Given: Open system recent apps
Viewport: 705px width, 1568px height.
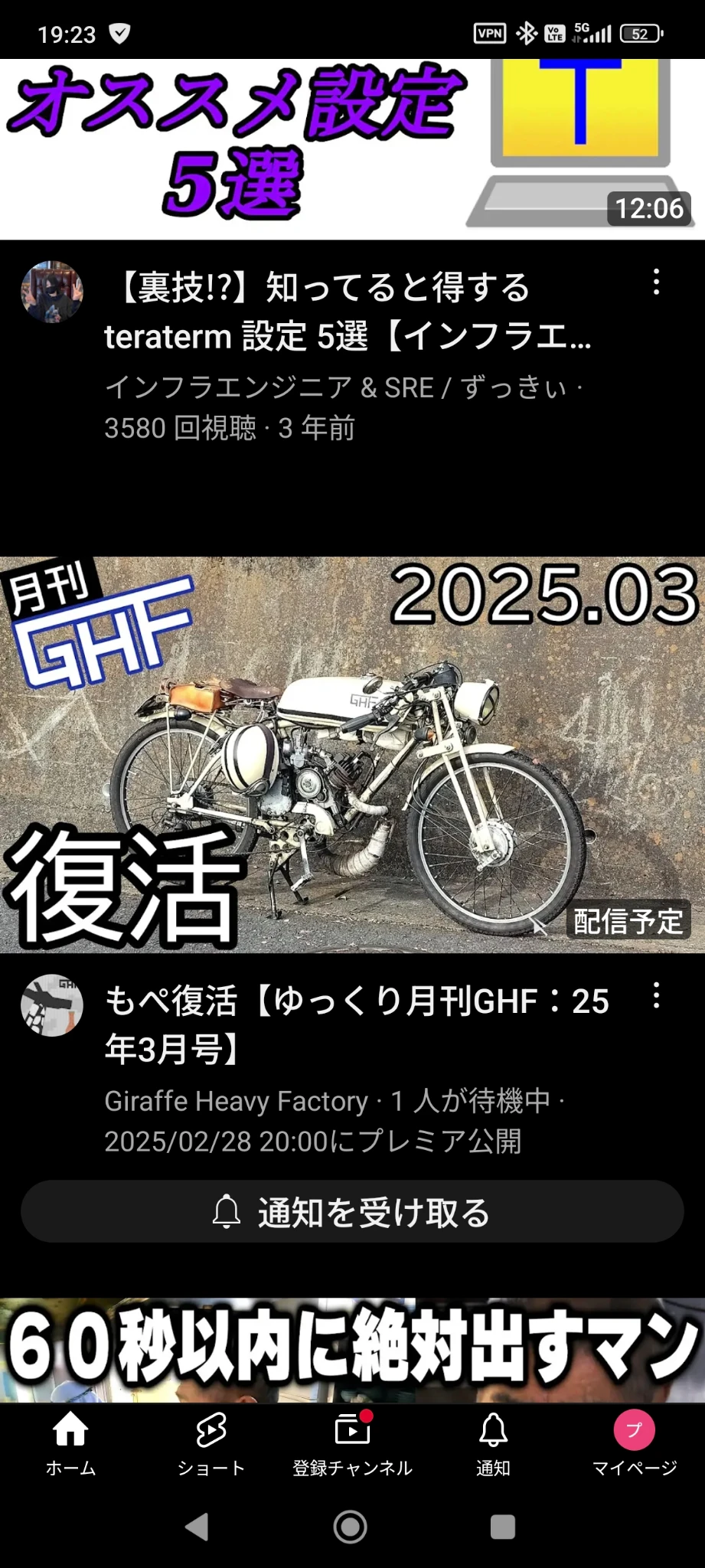Looking at the screenshot, I should tap(503, 1527).
